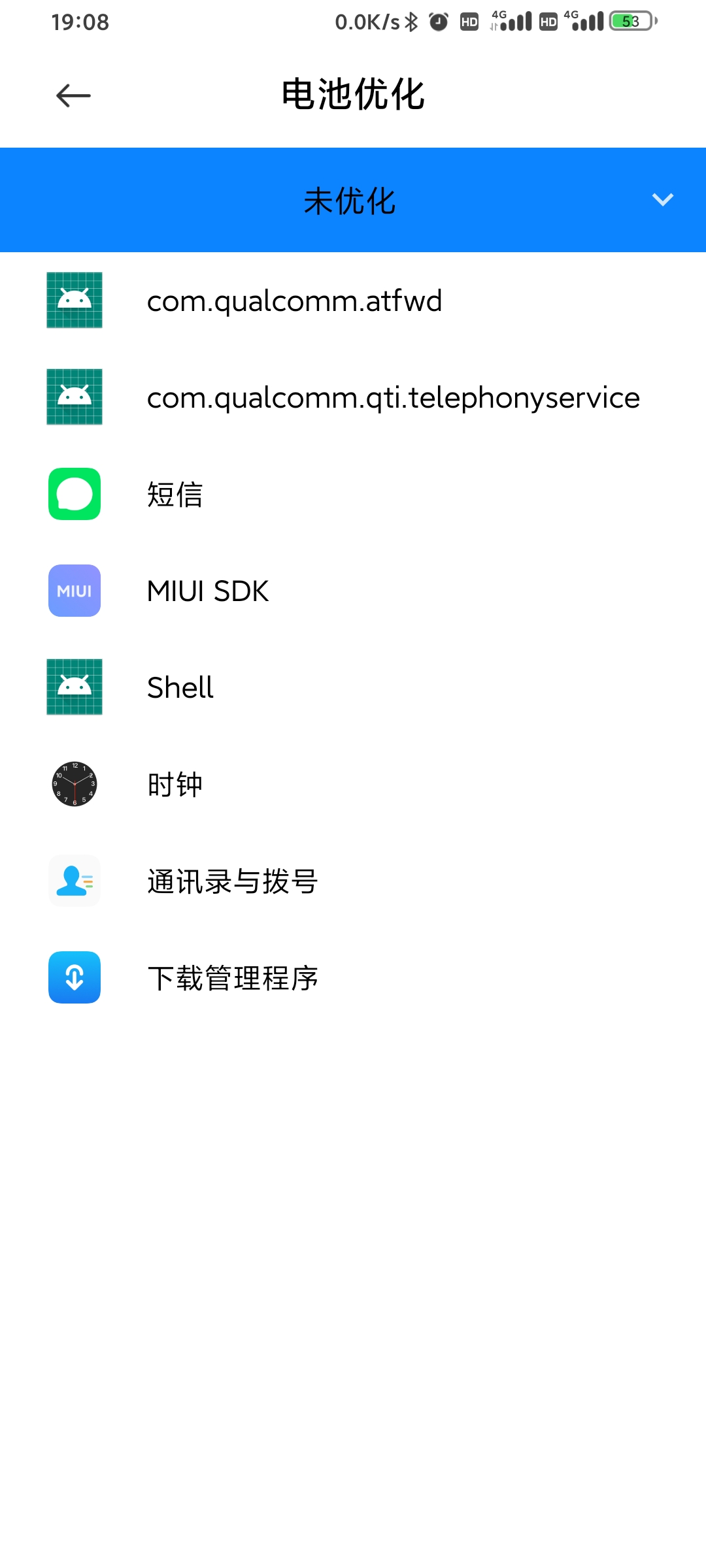706x1568 pixels.
Task: Go back using the top-left arrow
Action: (73, 96)
